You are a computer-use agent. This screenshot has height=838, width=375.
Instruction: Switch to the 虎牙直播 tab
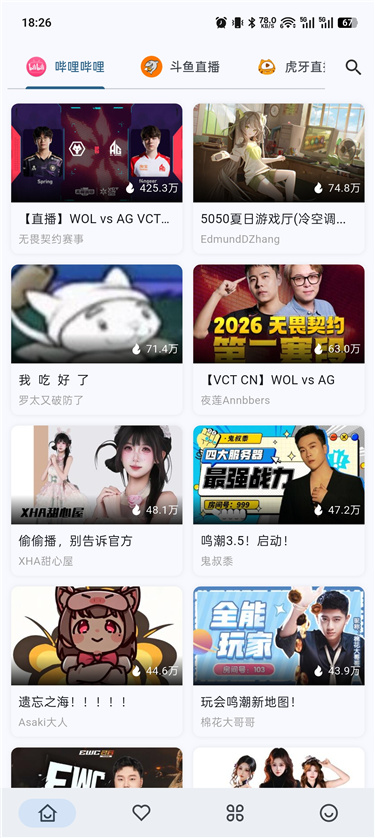291,67
